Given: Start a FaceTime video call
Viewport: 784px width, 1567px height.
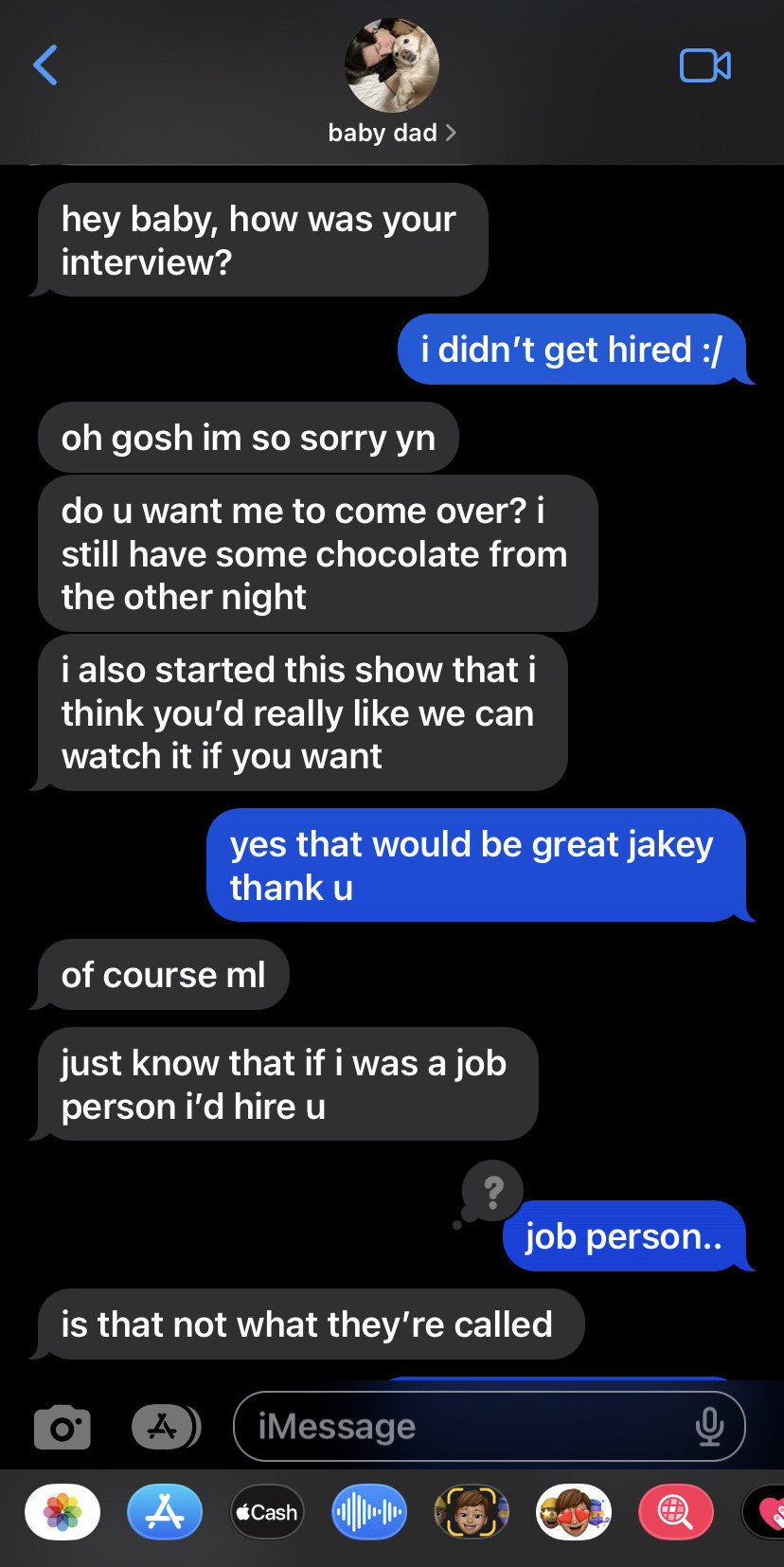Looking at the screenshot, I should point(704,65).
